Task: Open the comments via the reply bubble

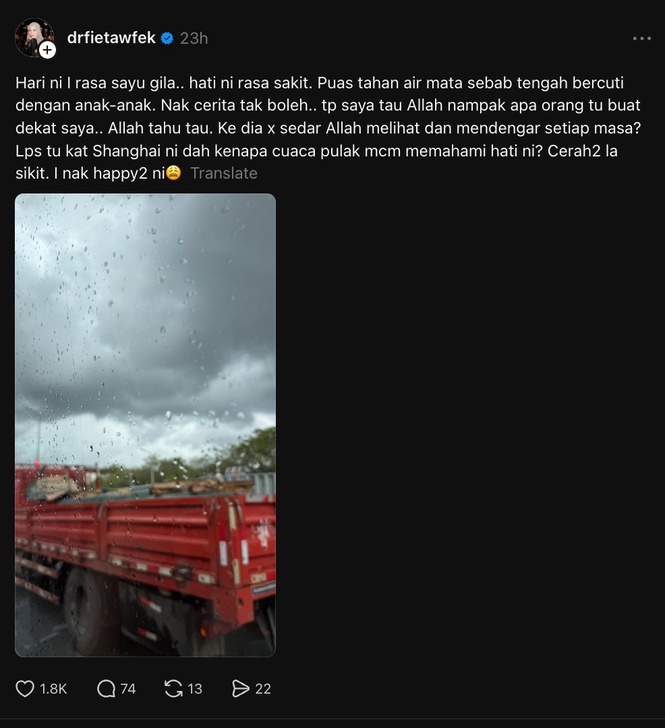Action: (106, 689)
